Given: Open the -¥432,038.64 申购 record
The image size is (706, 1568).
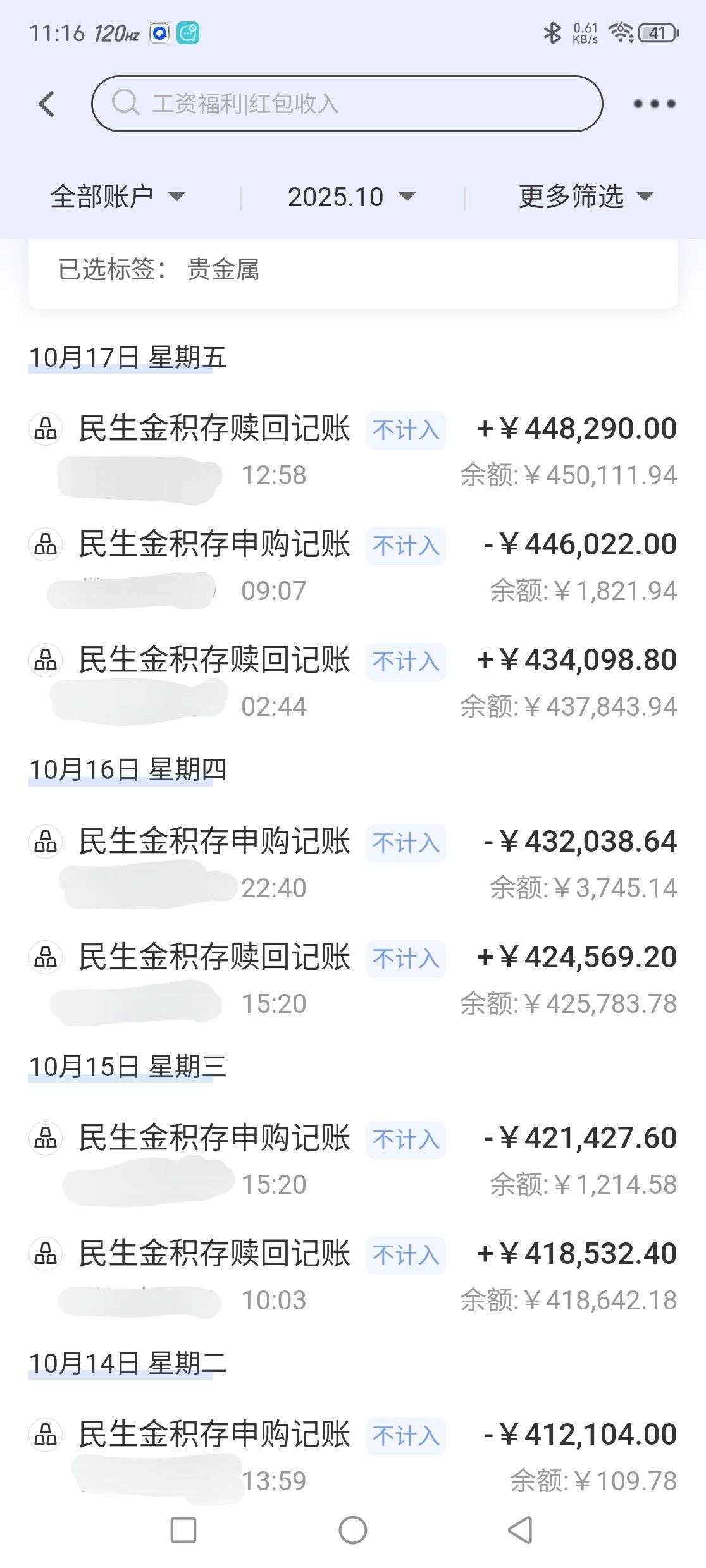Looking at the screenshot, I should [353, 863].
